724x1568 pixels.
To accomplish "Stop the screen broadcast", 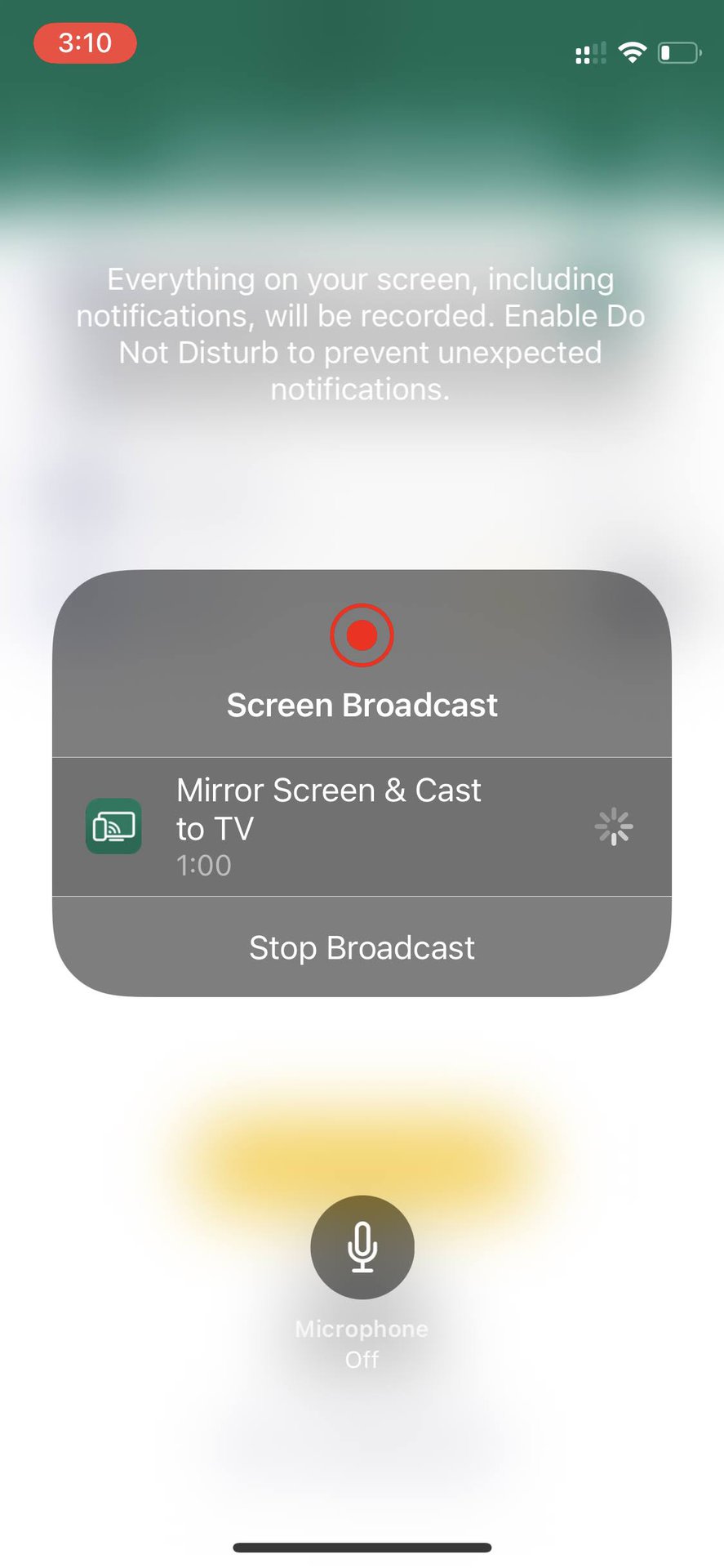I will (362, 948).
